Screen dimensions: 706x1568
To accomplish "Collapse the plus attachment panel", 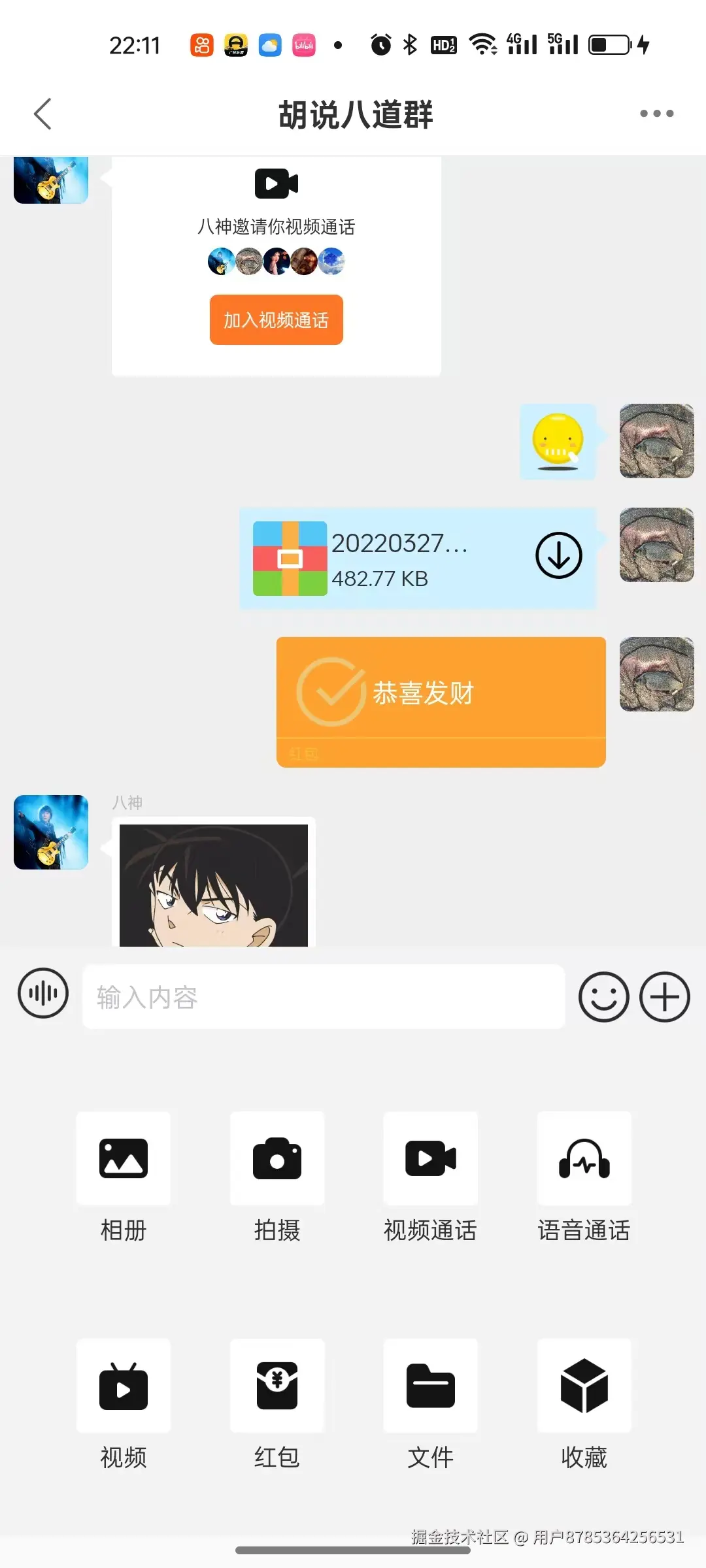I will click(x=664, y=997).
